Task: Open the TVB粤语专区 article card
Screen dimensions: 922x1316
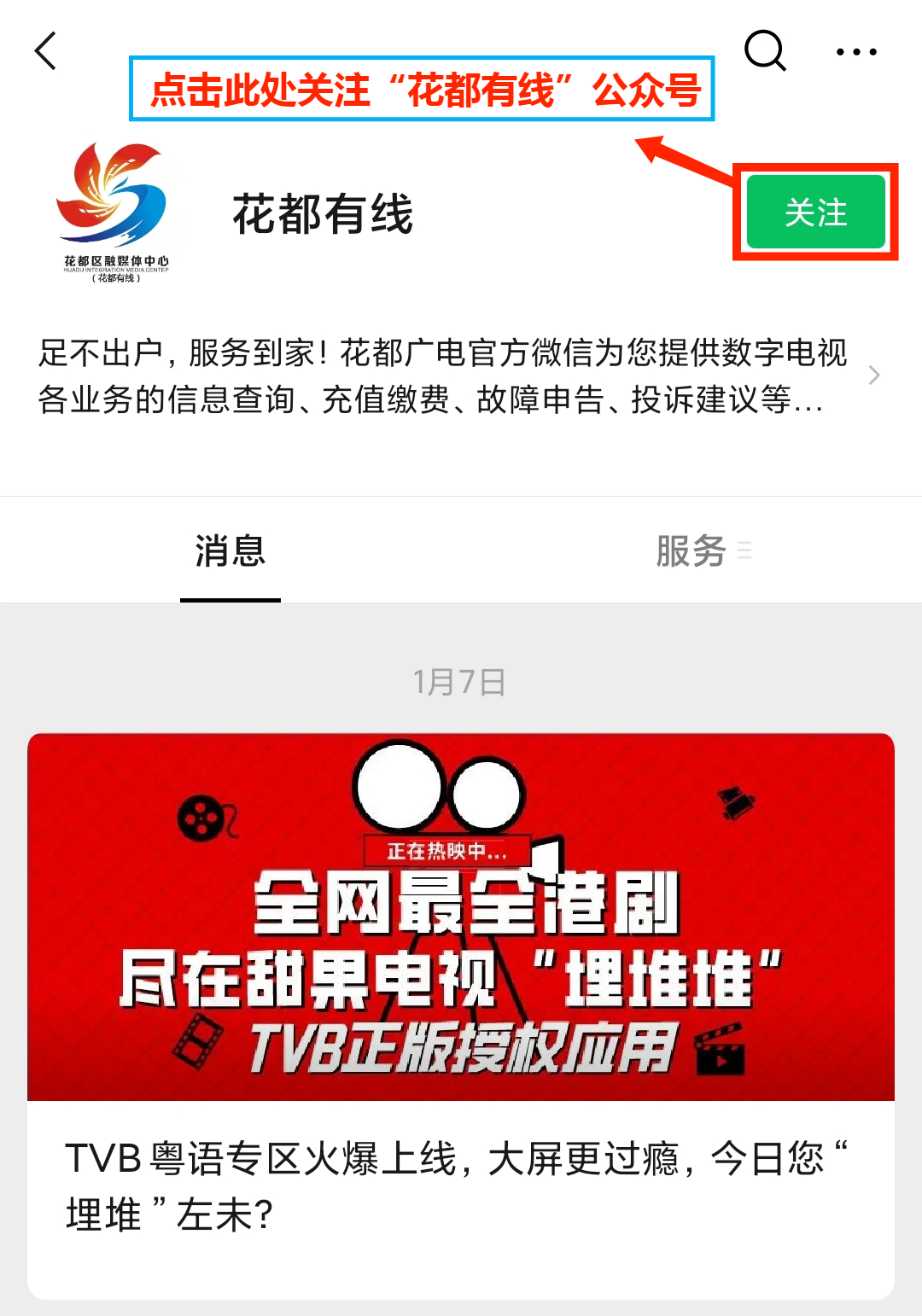Action: click(x=461, y=1016)
